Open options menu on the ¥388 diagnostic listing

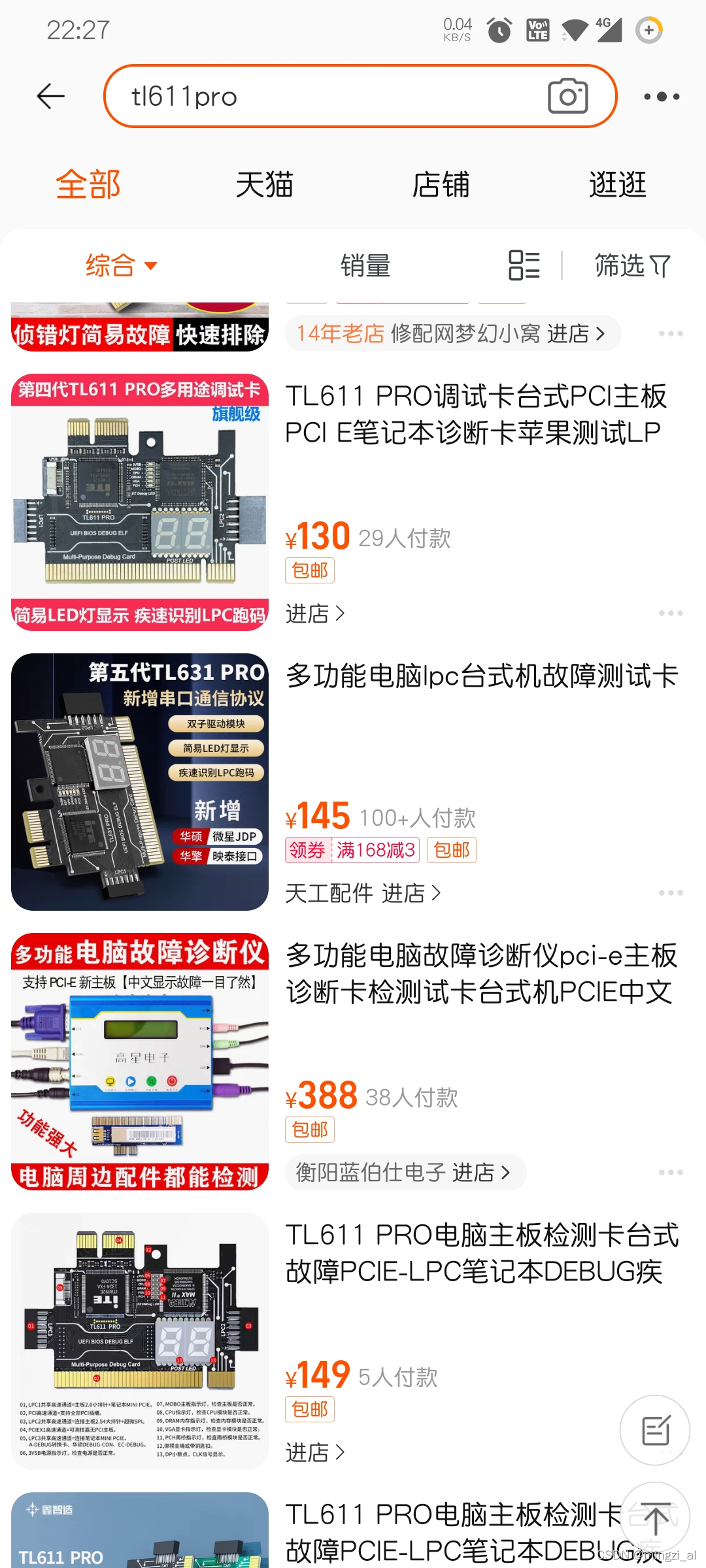coord(671,1172)
